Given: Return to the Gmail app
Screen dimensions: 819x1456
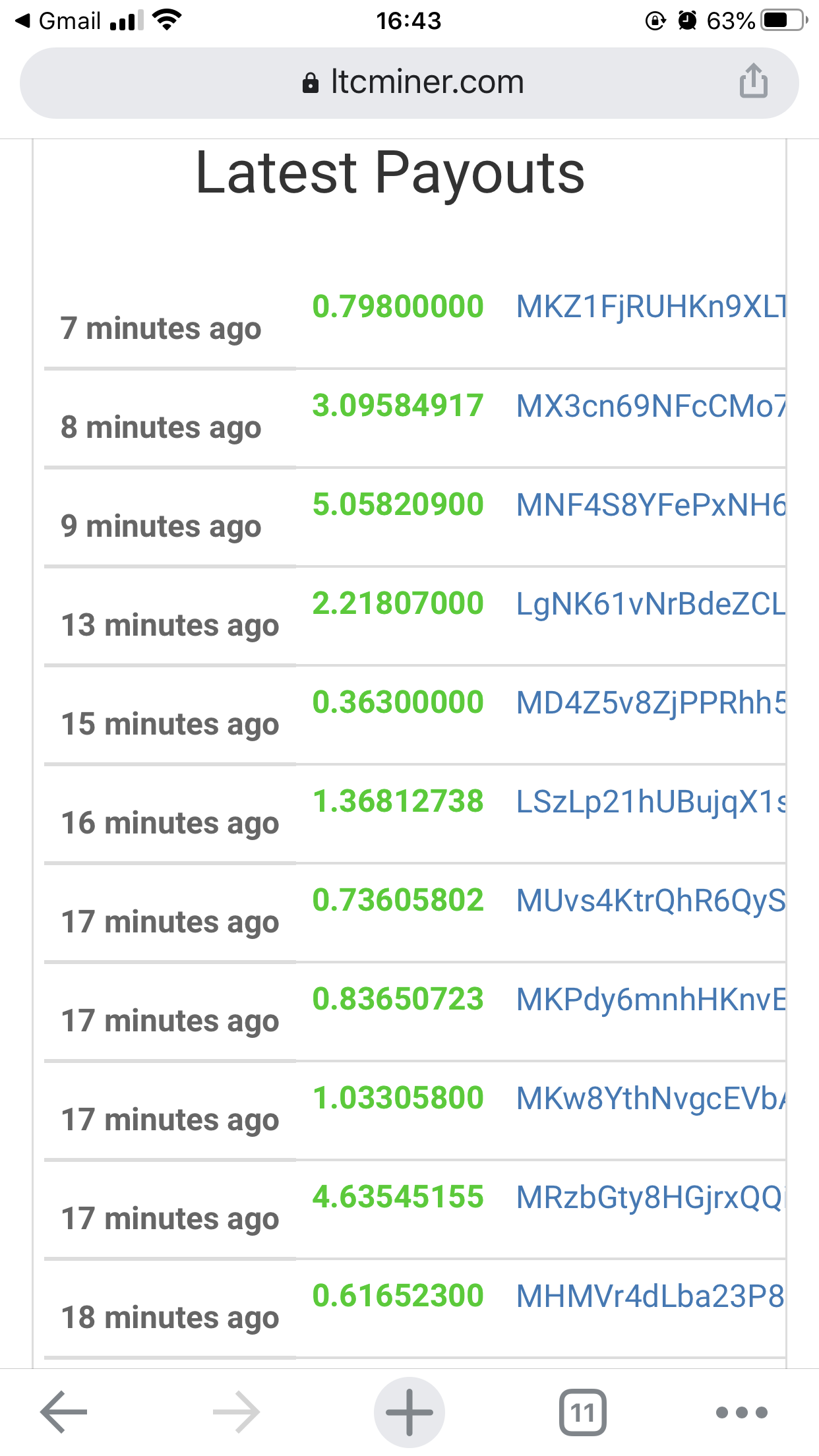Looking at the screenshot, I should (58, 21).
